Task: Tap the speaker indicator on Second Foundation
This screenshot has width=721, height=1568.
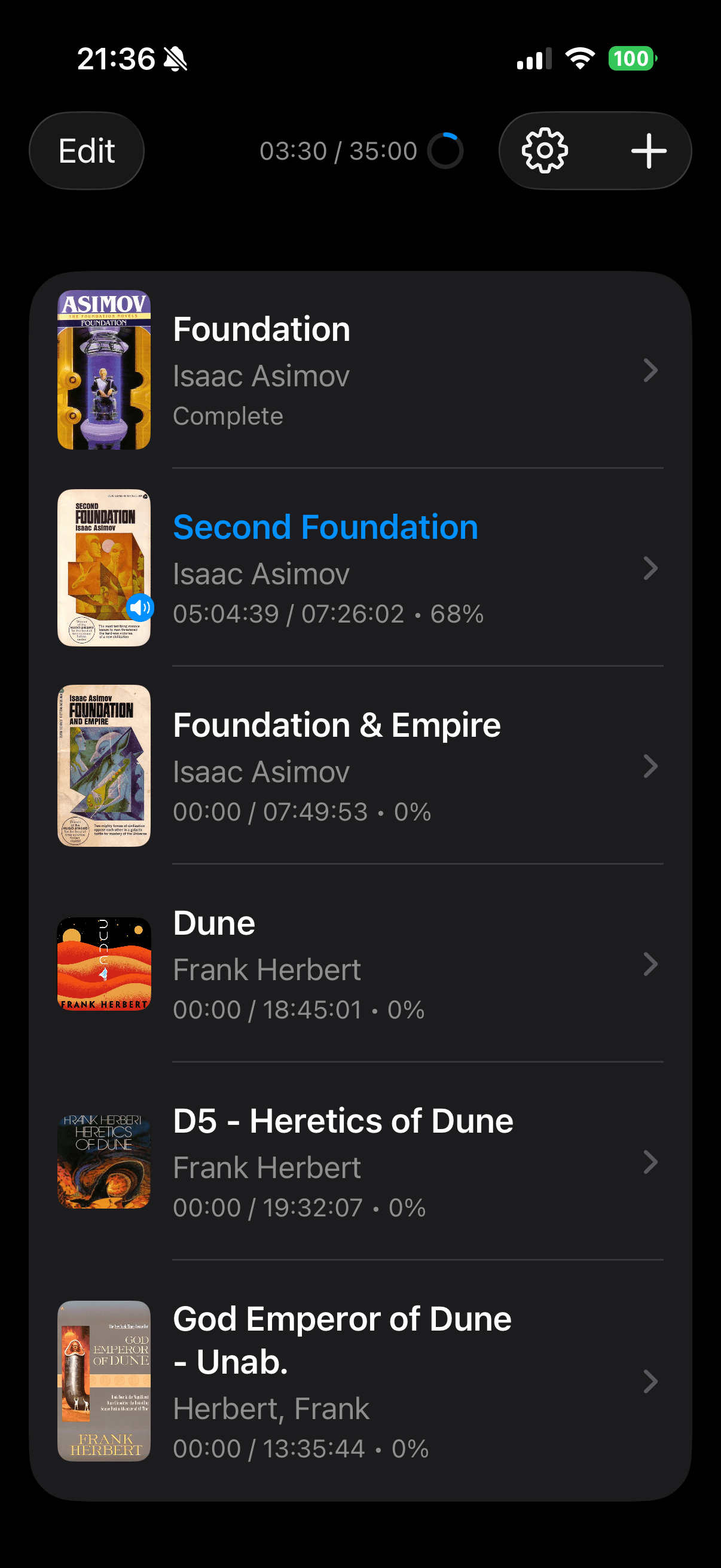Action: point(141,608)
